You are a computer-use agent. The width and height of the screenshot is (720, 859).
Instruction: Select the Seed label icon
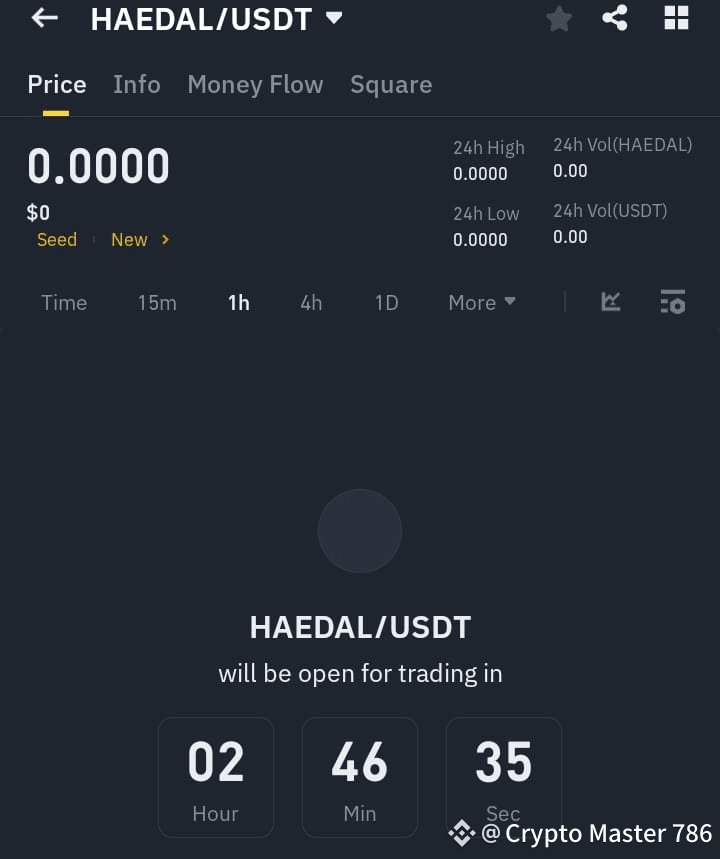click(x=56, y=239)
